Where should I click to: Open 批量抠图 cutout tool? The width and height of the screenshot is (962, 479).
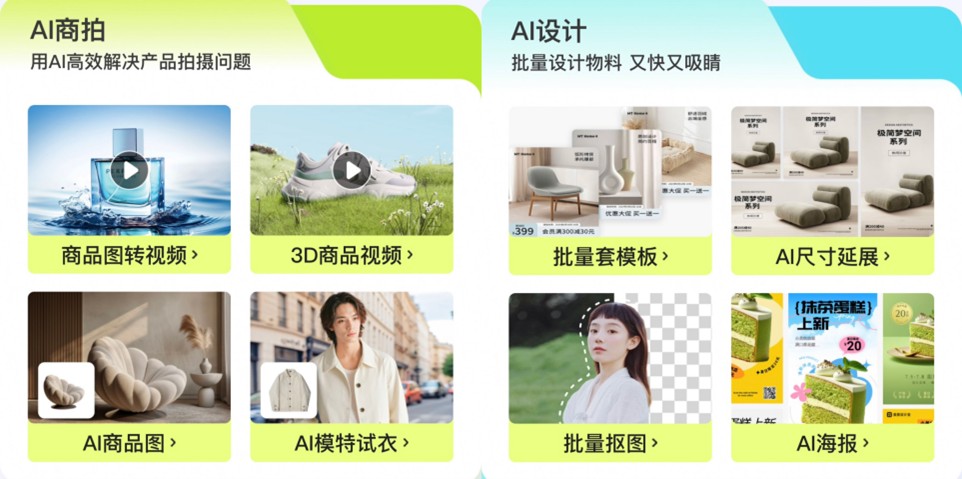click(x=610, y=442)
